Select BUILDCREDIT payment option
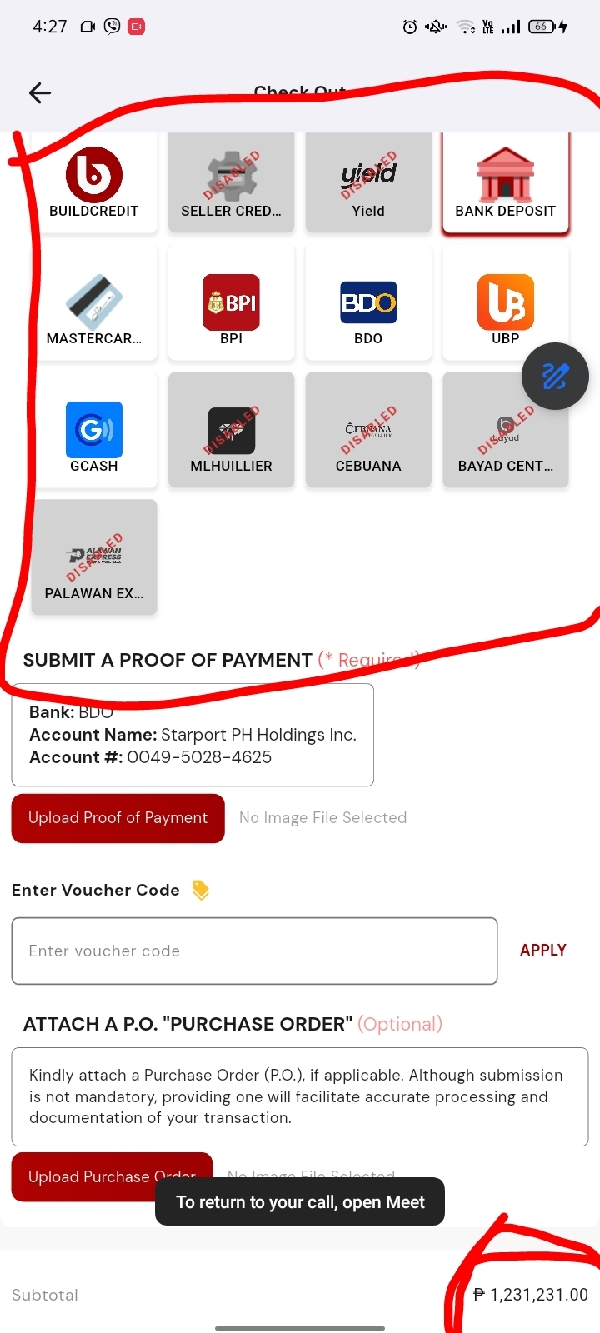Viewport: 600px width, 1333px height. (x=94, y=182)
